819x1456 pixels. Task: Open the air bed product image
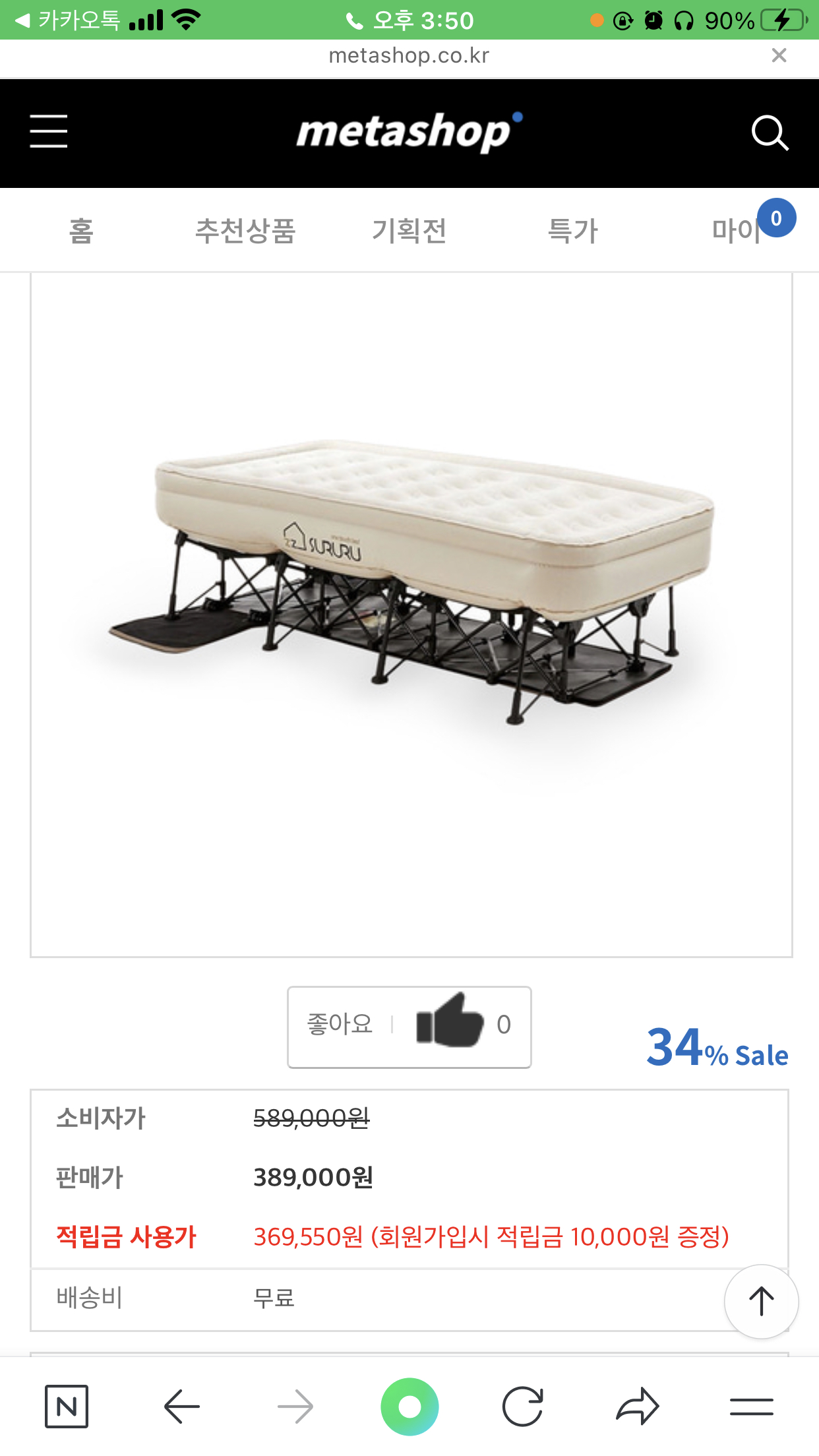pos(411,580)
